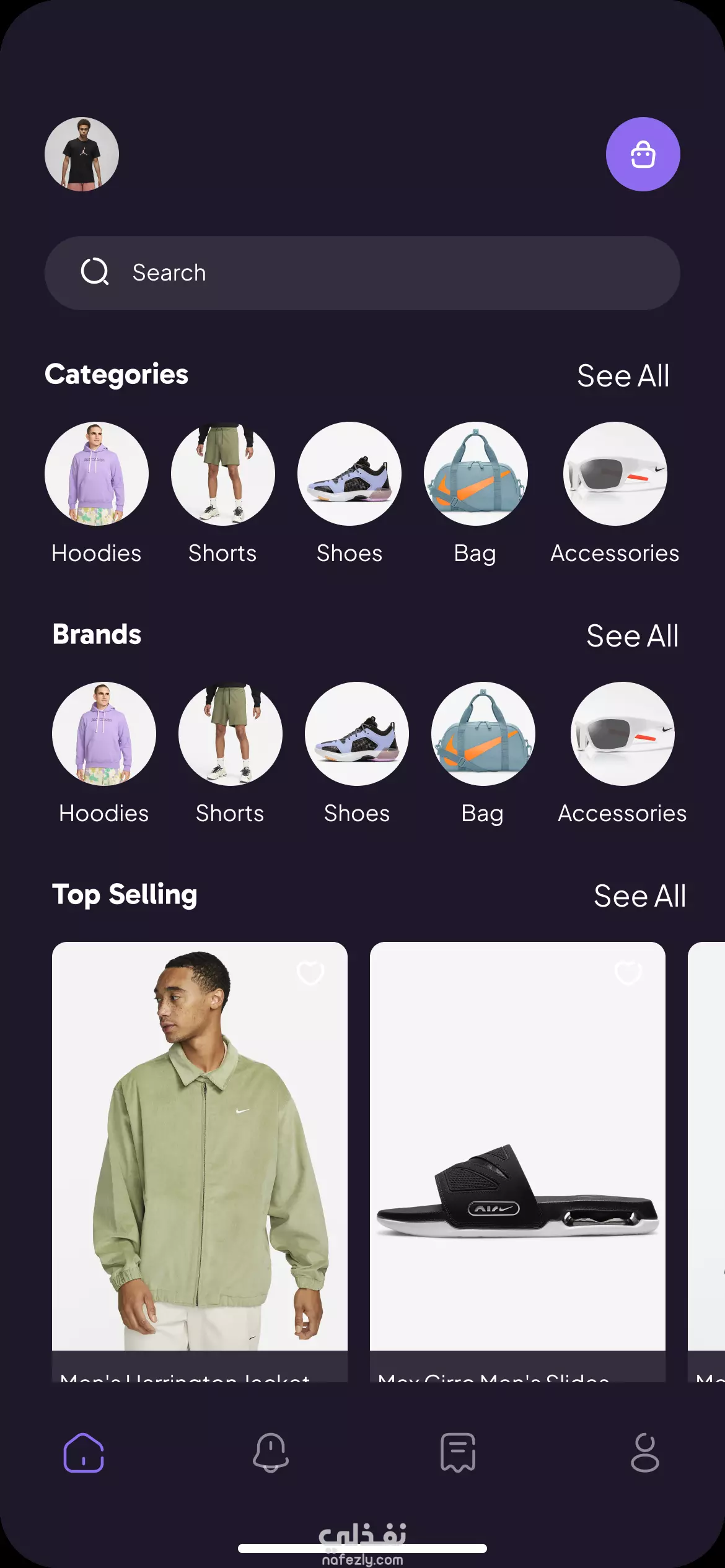The height and width of the screenshot is (1568, 725).
Task: Select Hoodies under Categories
Action: pos(97,474)
